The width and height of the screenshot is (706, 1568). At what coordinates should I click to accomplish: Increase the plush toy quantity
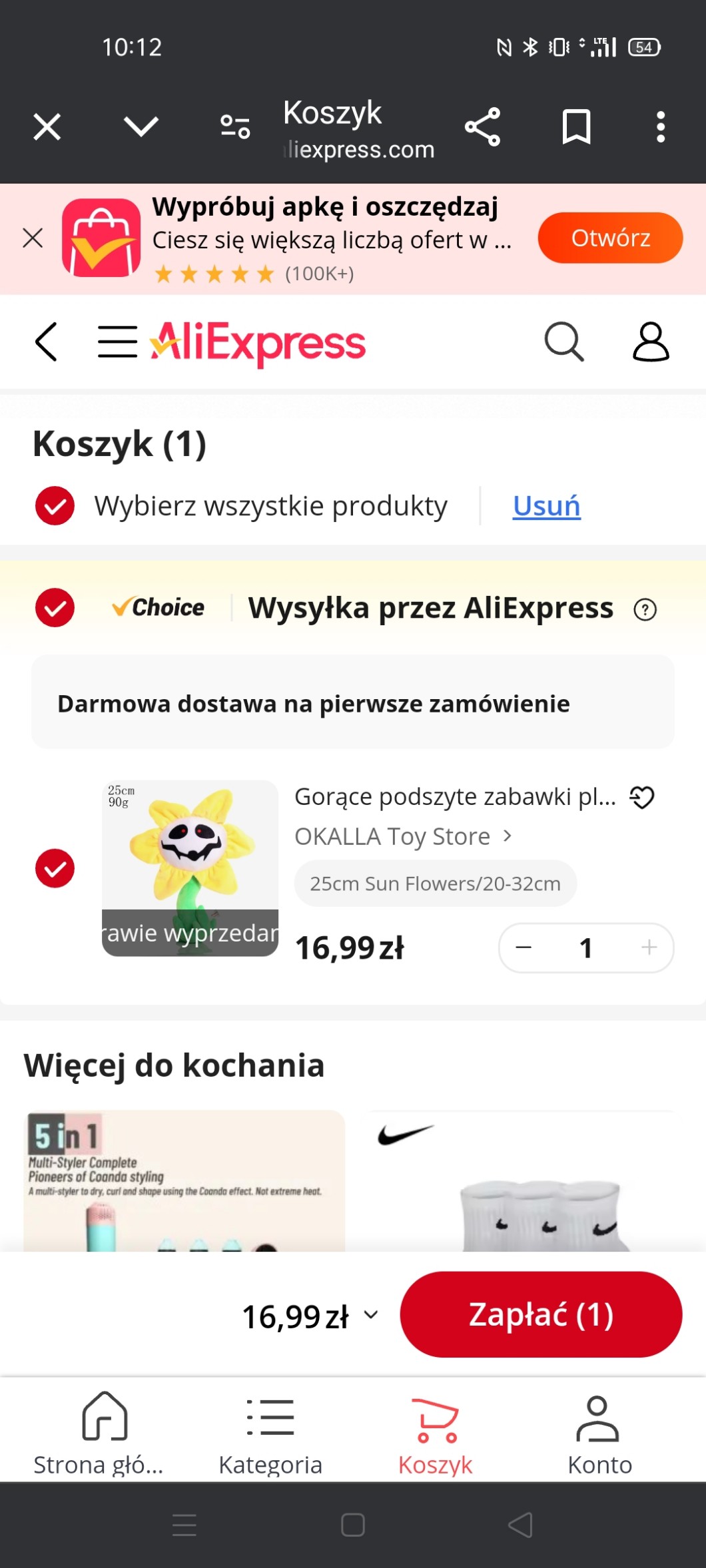[x=649, y=947]
